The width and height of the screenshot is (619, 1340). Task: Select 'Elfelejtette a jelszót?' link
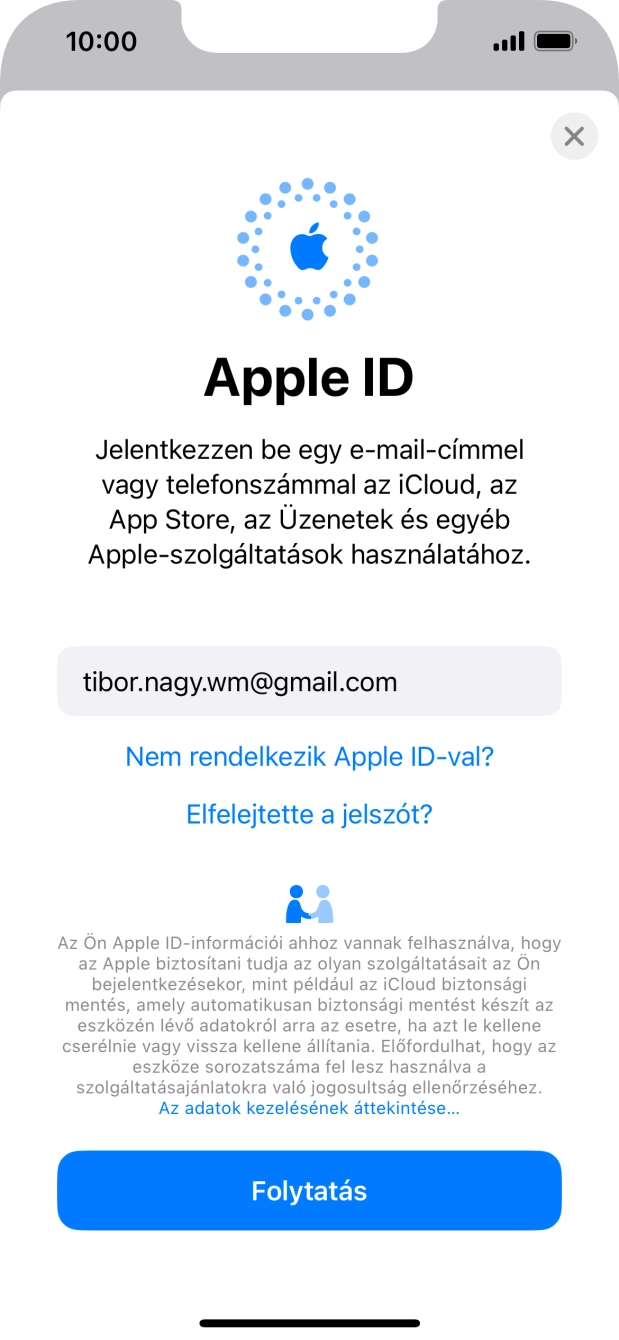[309, 814]
